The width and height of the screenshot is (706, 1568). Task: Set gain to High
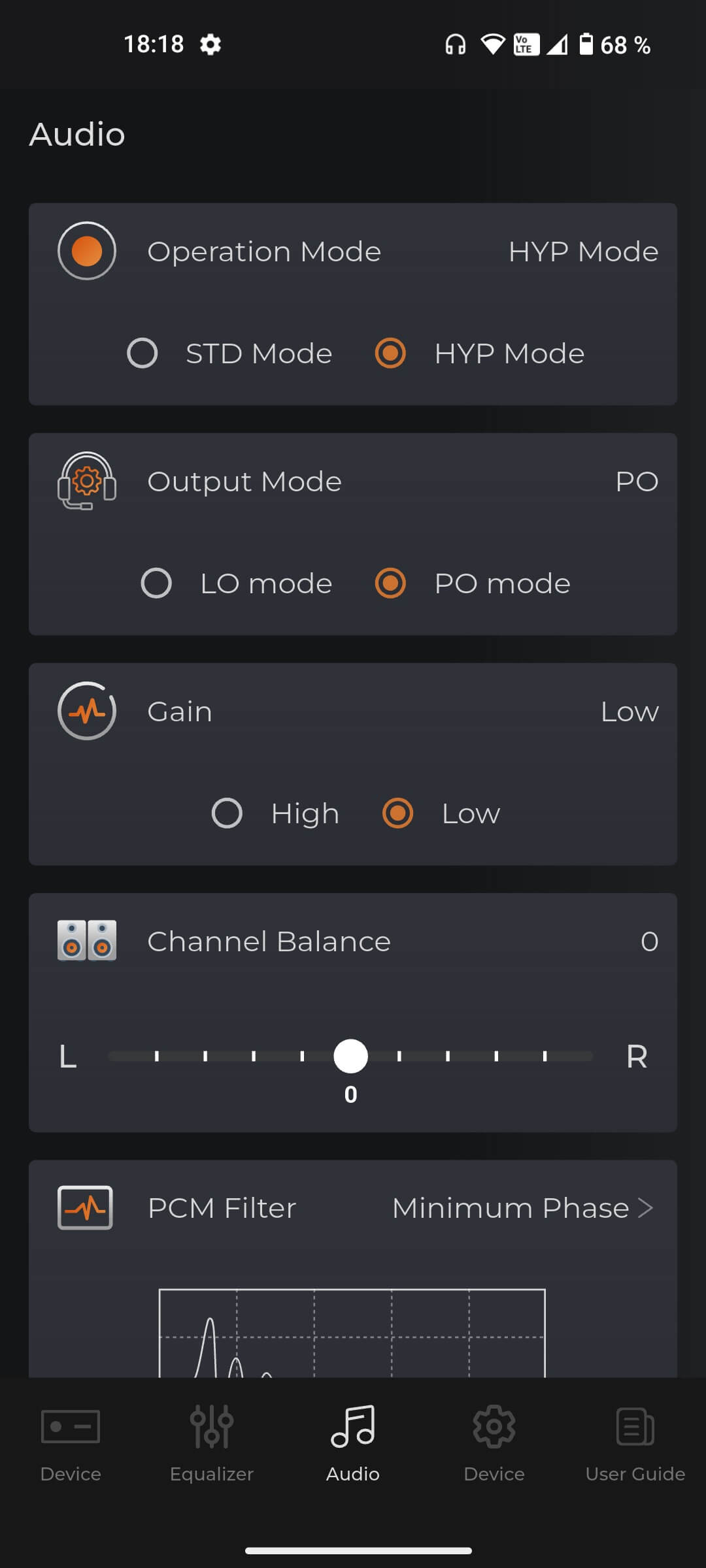point(227,813)
